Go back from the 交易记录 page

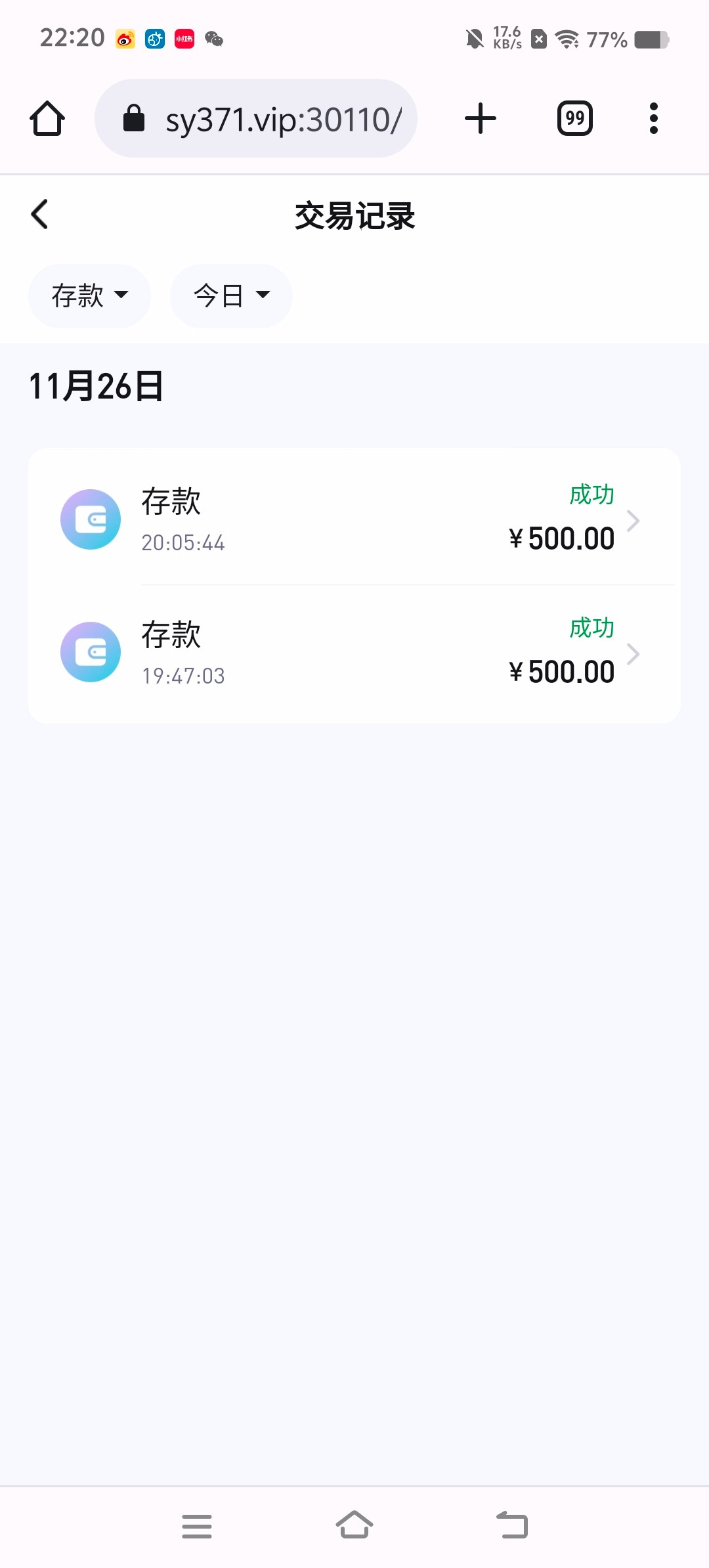click(40, 215)
